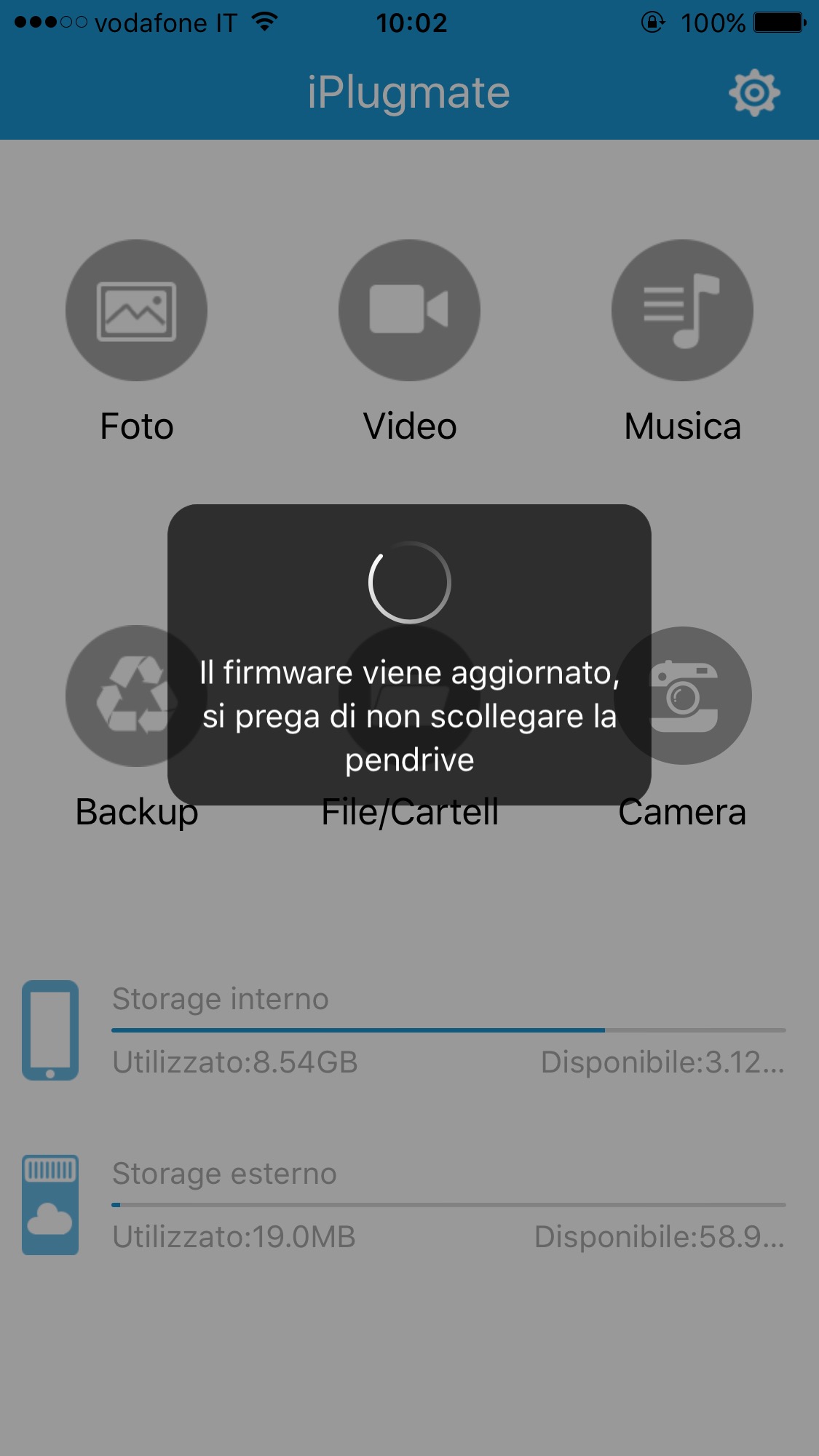
Task: Open the Foto section
Action: [x=136, y=311]
